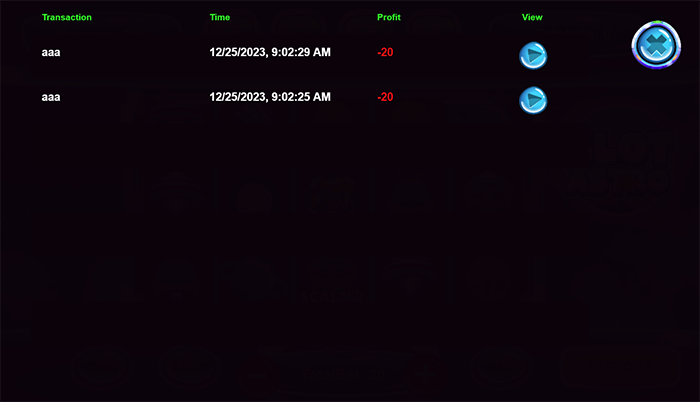View replay of the 9:02:25 AM transaction
Viewport: 700px width, 402px height.
click(533, 99)
